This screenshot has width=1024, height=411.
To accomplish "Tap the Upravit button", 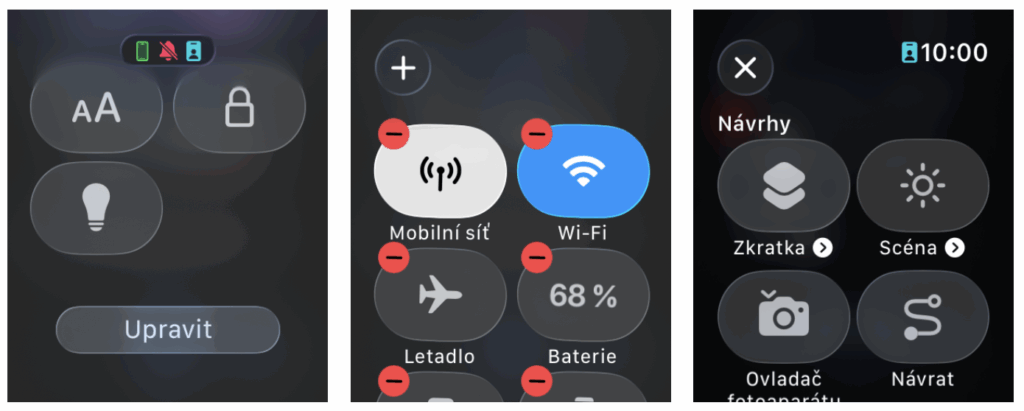I will point(167,329).
